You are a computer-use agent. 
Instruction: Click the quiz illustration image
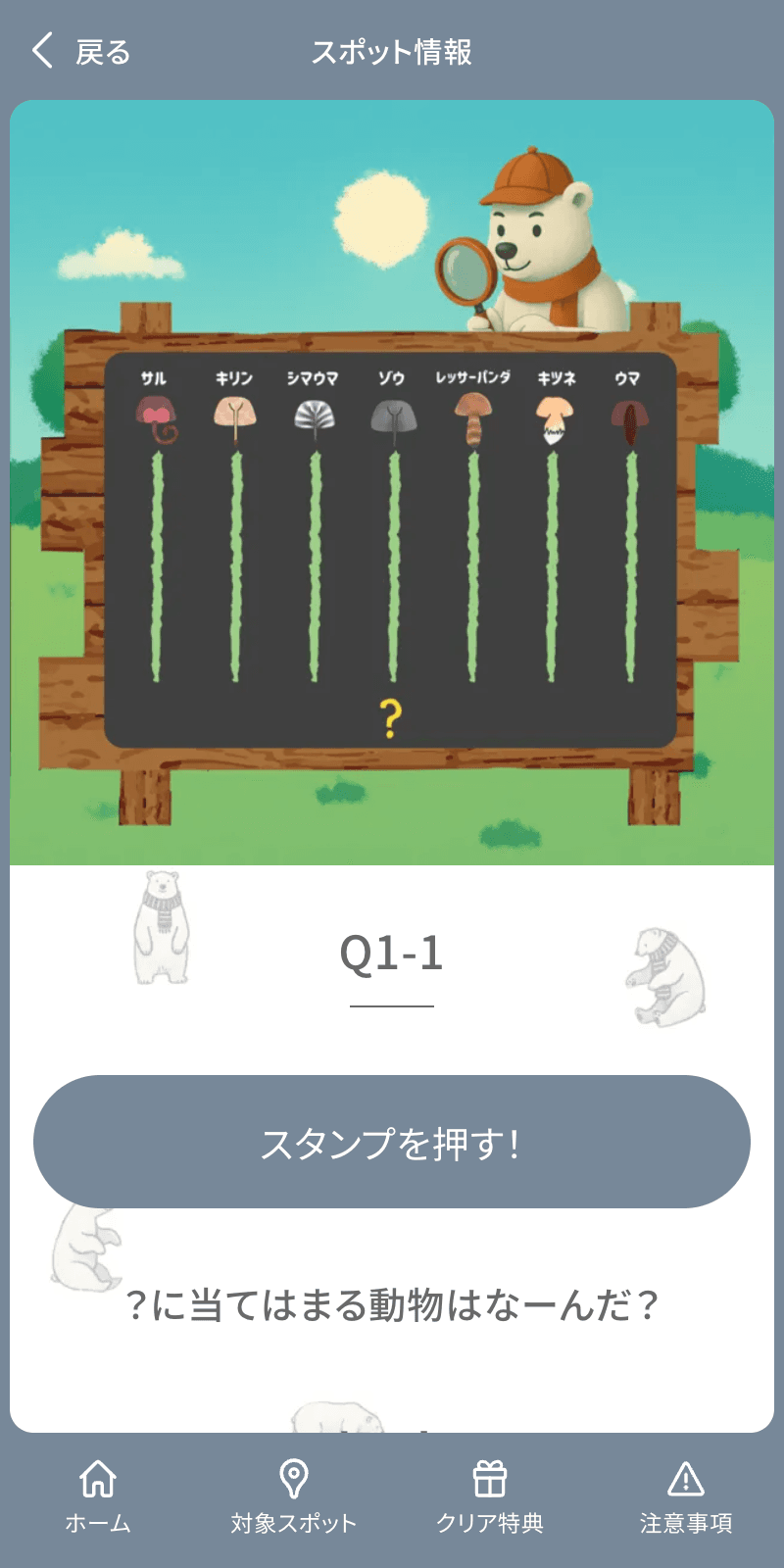[392, 480]
